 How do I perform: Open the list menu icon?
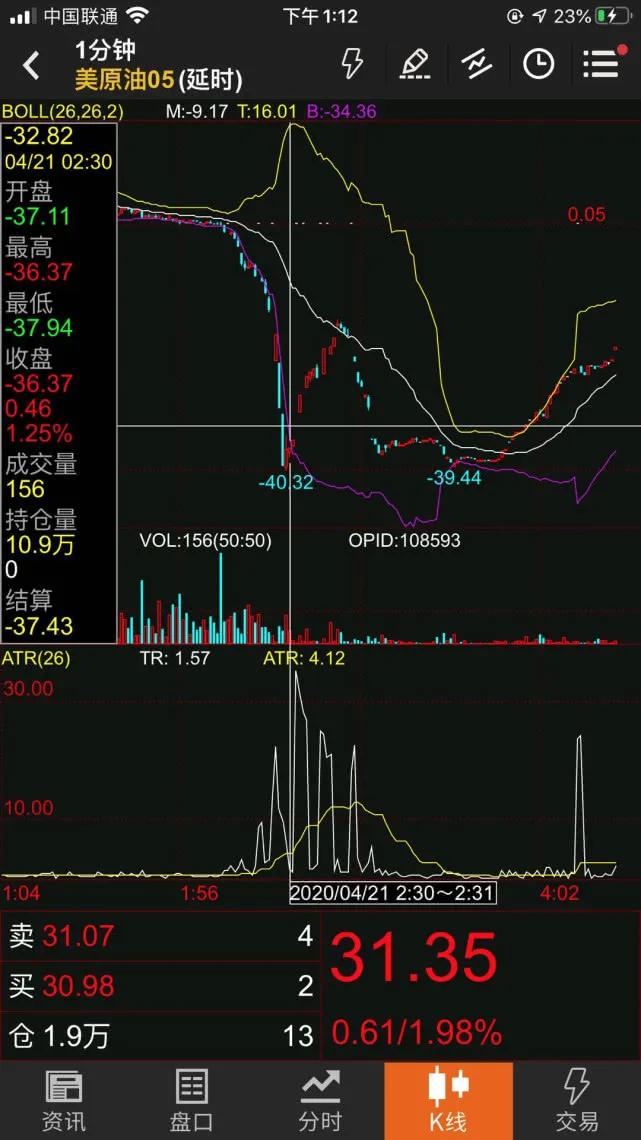click(x=601, y=64)
